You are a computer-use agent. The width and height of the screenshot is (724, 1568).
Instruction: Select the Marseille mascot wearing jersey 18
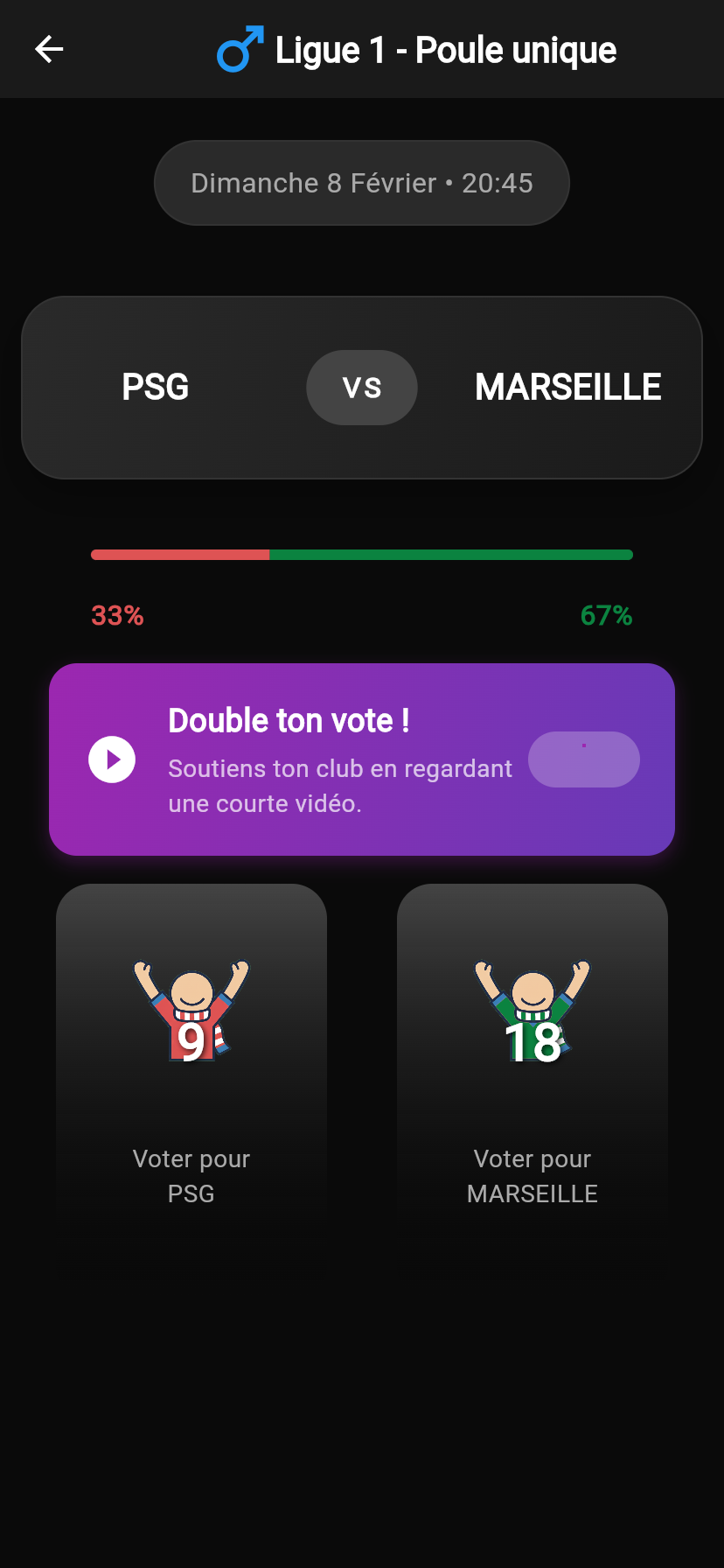click(532, 1011)
